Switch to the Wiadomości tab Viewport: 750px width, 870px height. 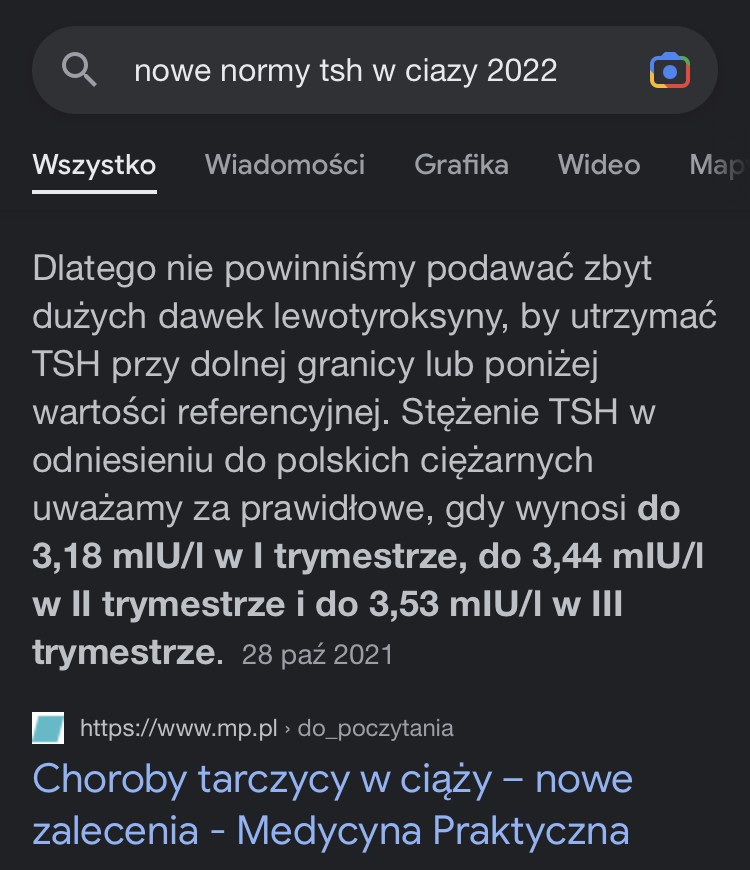click(x=285, y=165)
